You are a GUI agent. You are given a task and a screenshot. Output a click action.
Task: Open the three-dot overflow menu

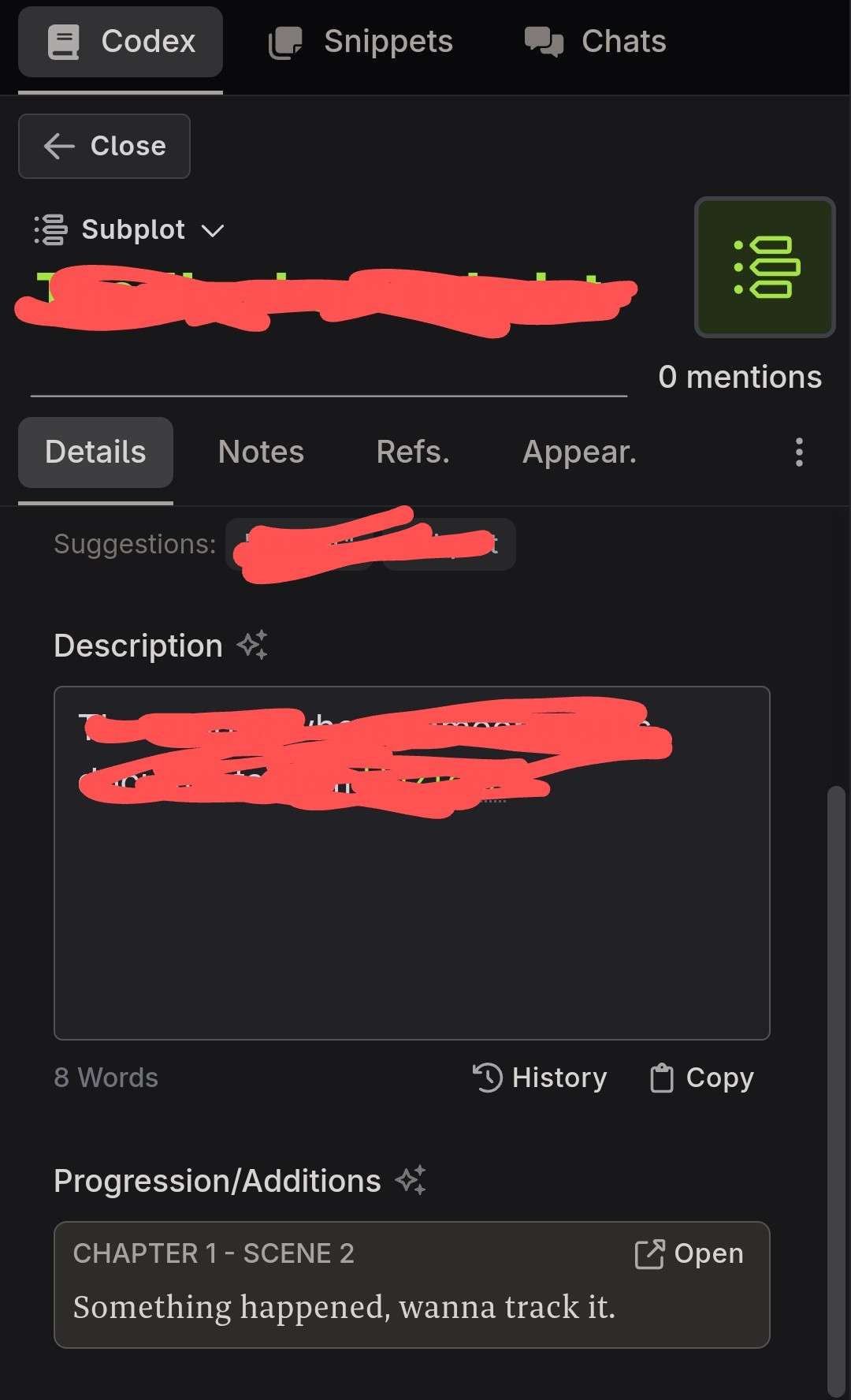pyautogui.click(x=799, y=452)
